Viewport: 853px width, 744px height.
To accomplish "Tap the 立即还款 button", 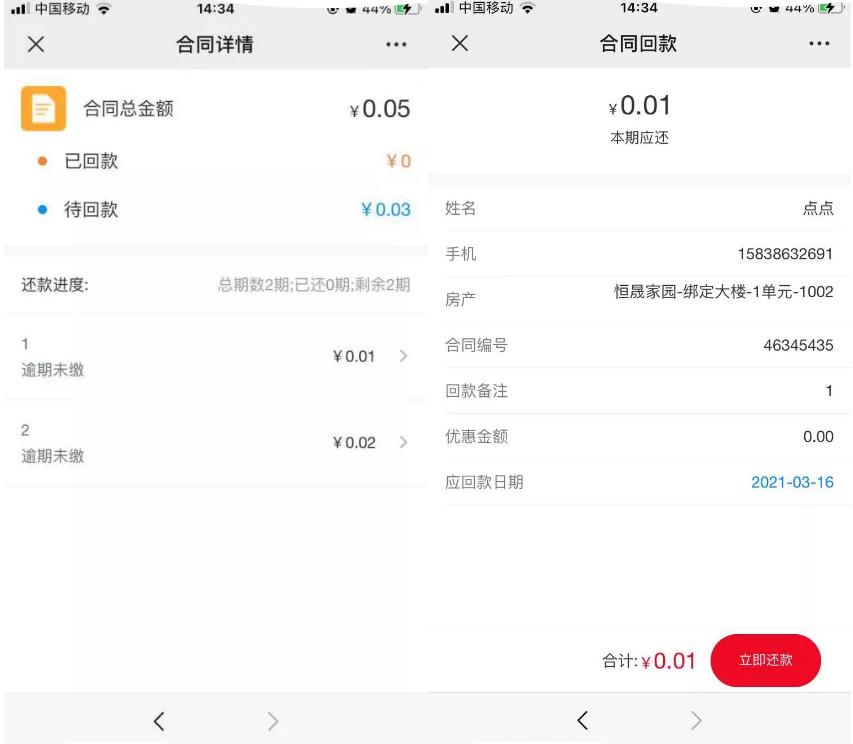I will (765, 660).
